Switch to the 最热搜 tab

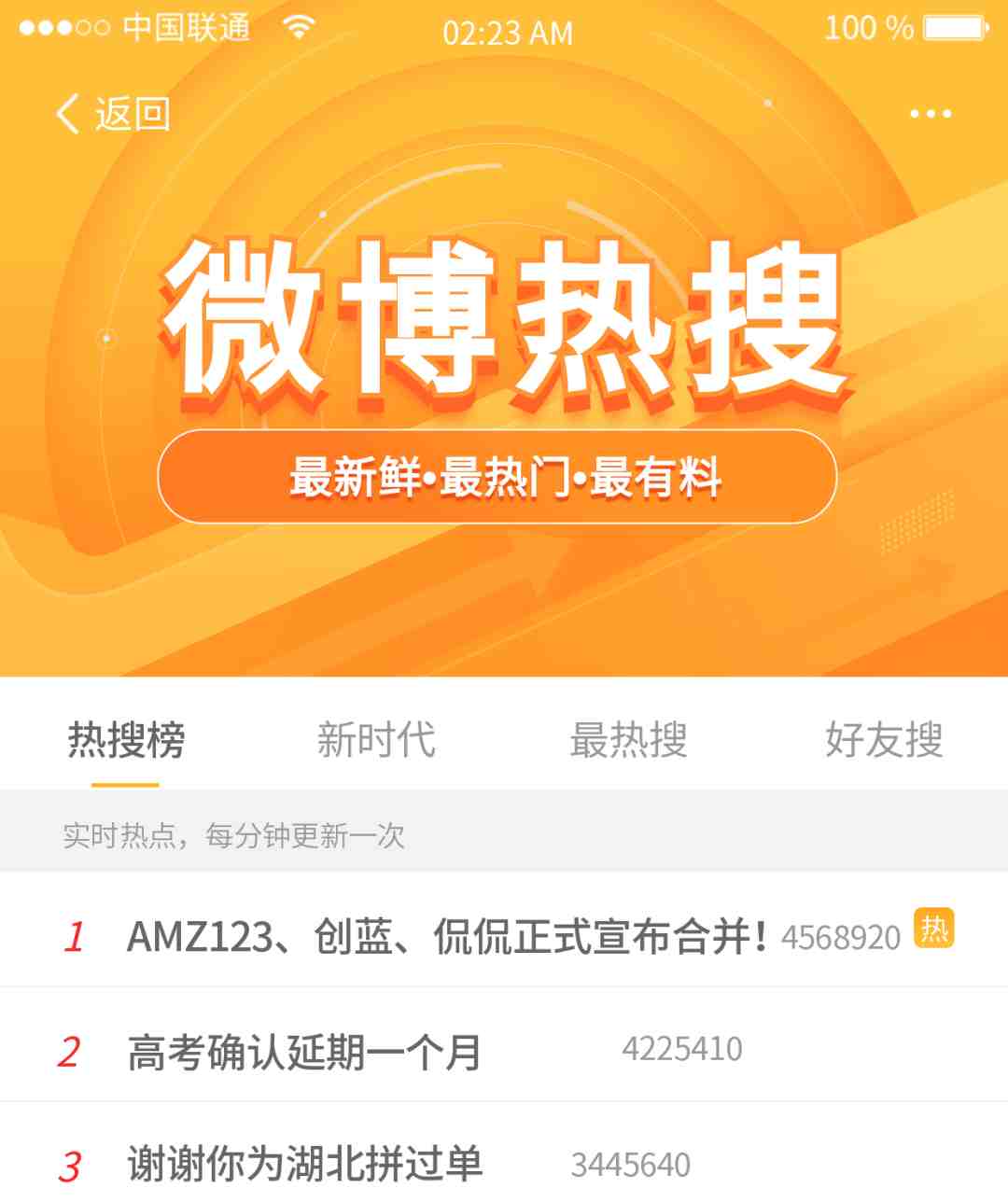point(628,740)
